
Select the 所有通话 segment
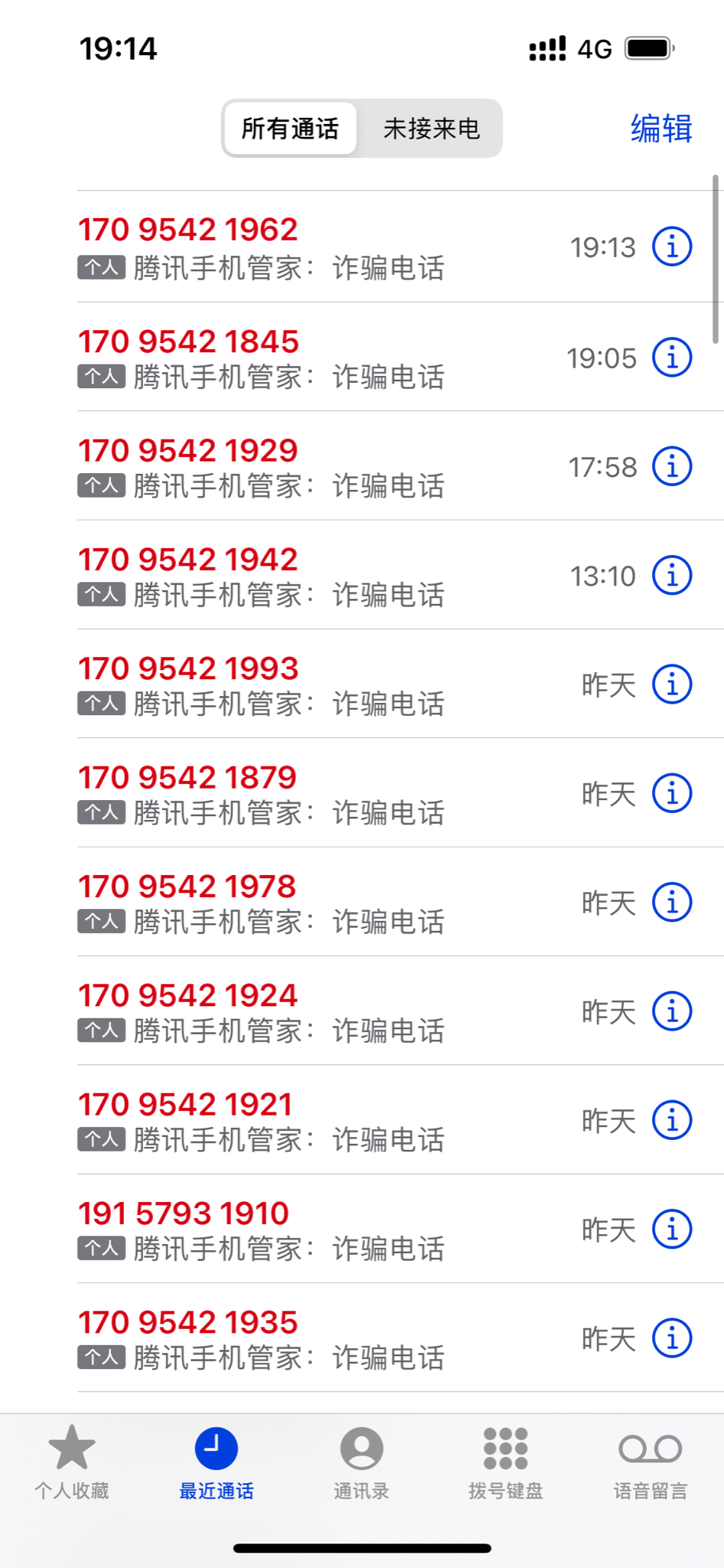tap(290, 129)
